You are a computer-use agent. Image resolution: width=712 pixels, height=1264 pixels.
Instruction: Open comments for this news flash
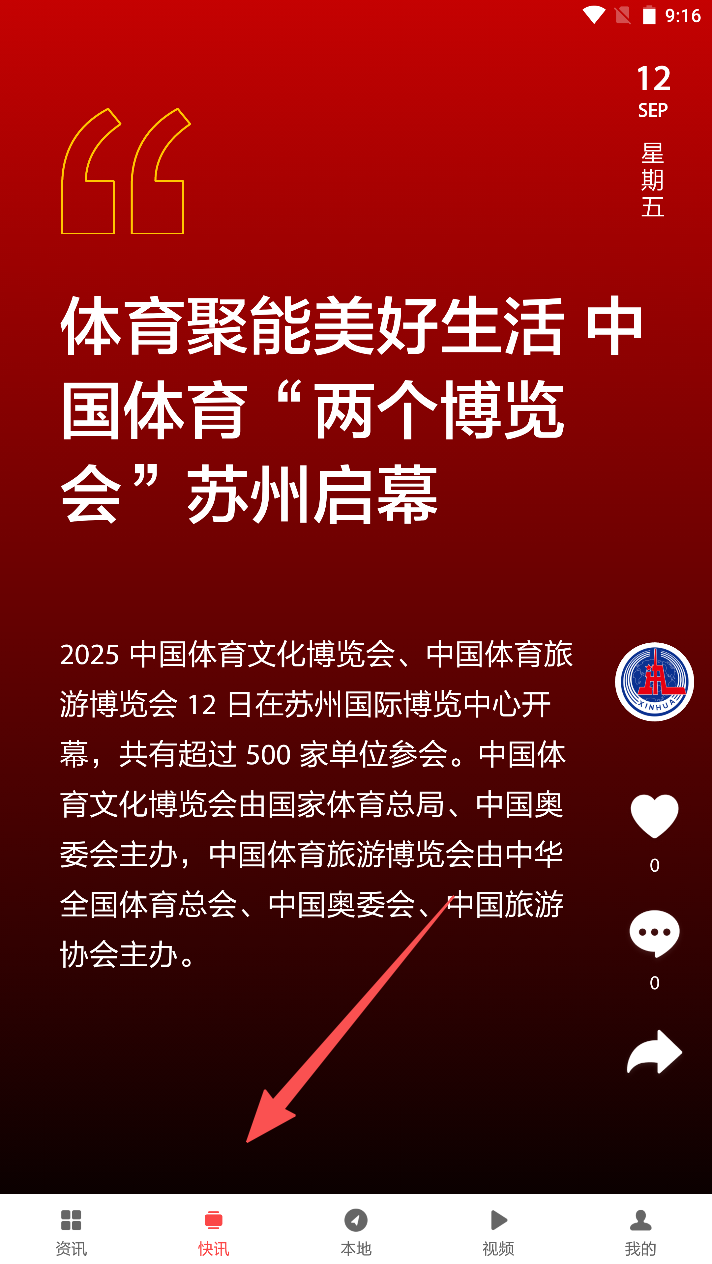[x=654, y=934]
